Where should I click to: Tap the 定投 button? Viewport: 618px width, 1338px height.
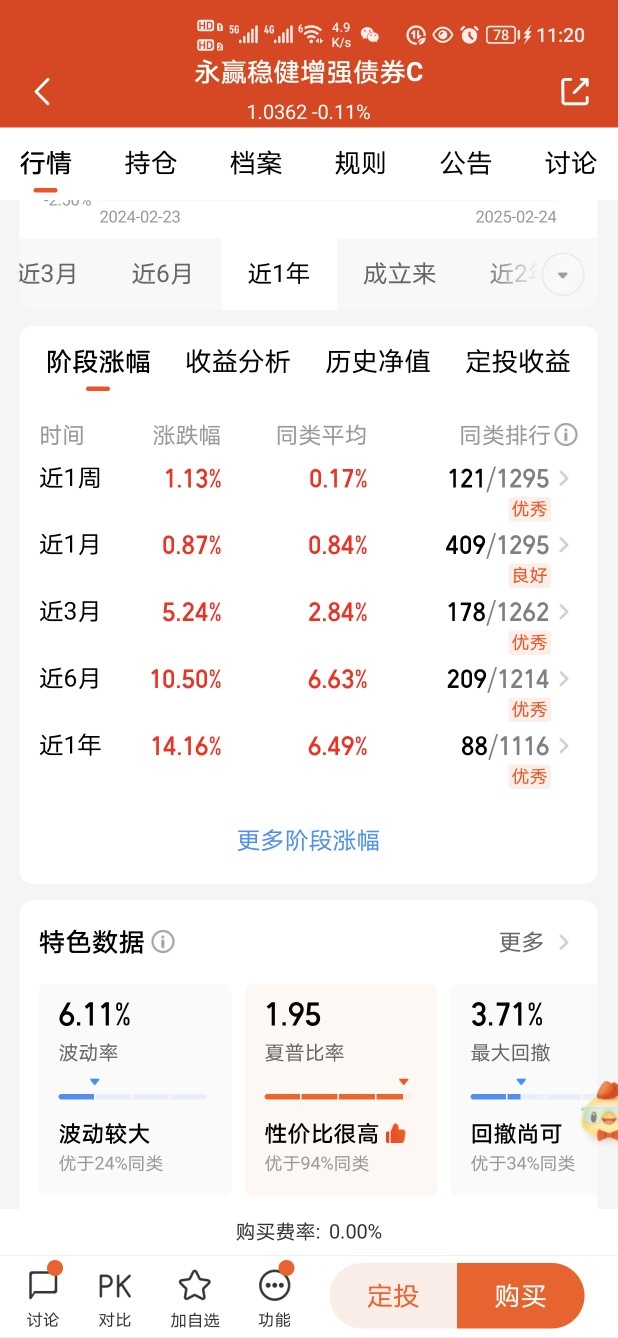[x=393, y=1297]
